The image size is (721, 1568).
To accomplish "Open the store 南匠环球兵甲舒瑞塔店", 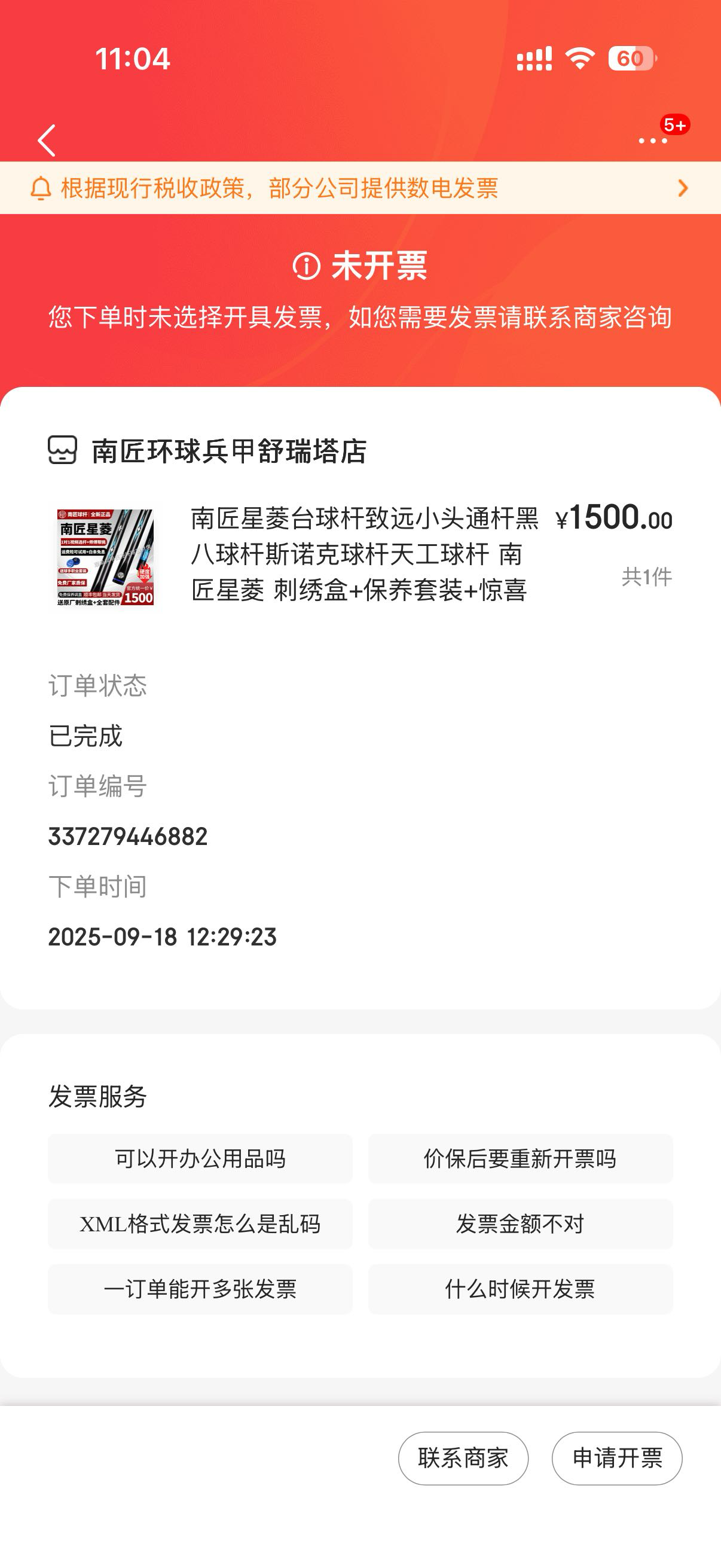I will coord(228,451).
